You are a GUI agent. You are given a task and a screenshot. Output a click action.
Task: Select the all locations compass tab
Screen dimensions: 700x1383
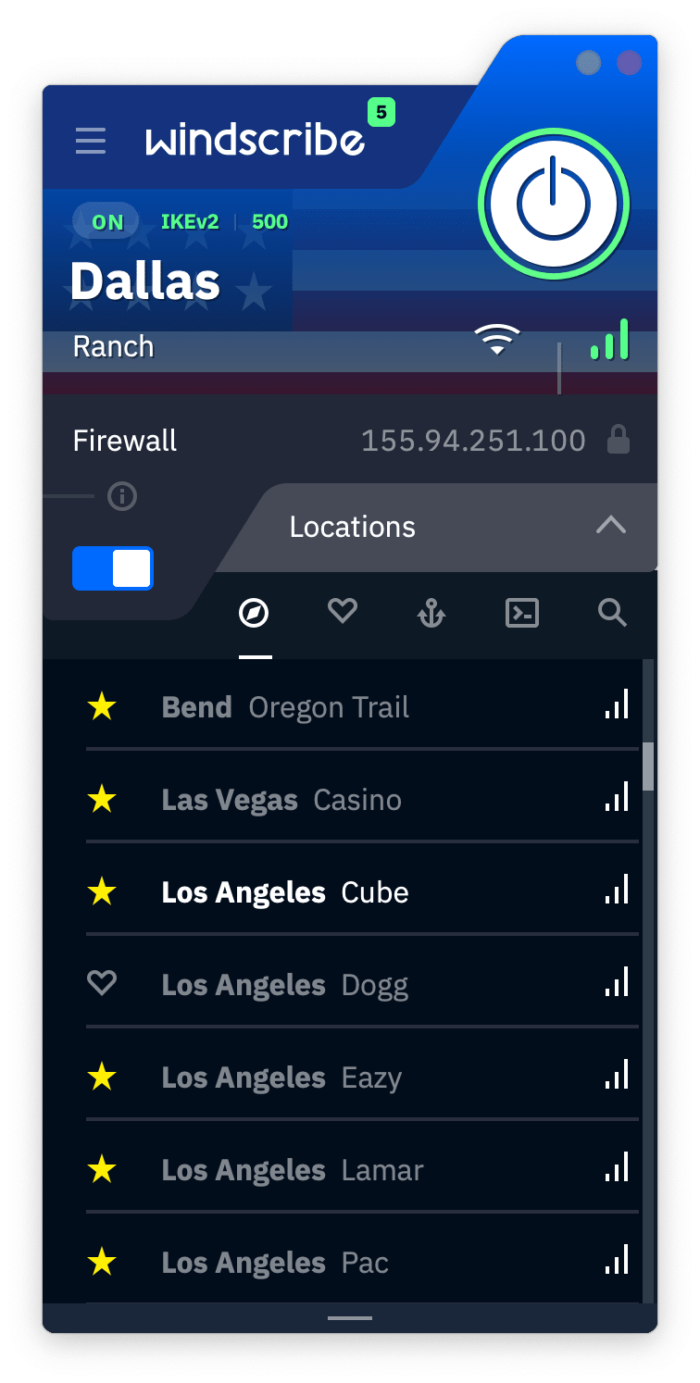254,612
